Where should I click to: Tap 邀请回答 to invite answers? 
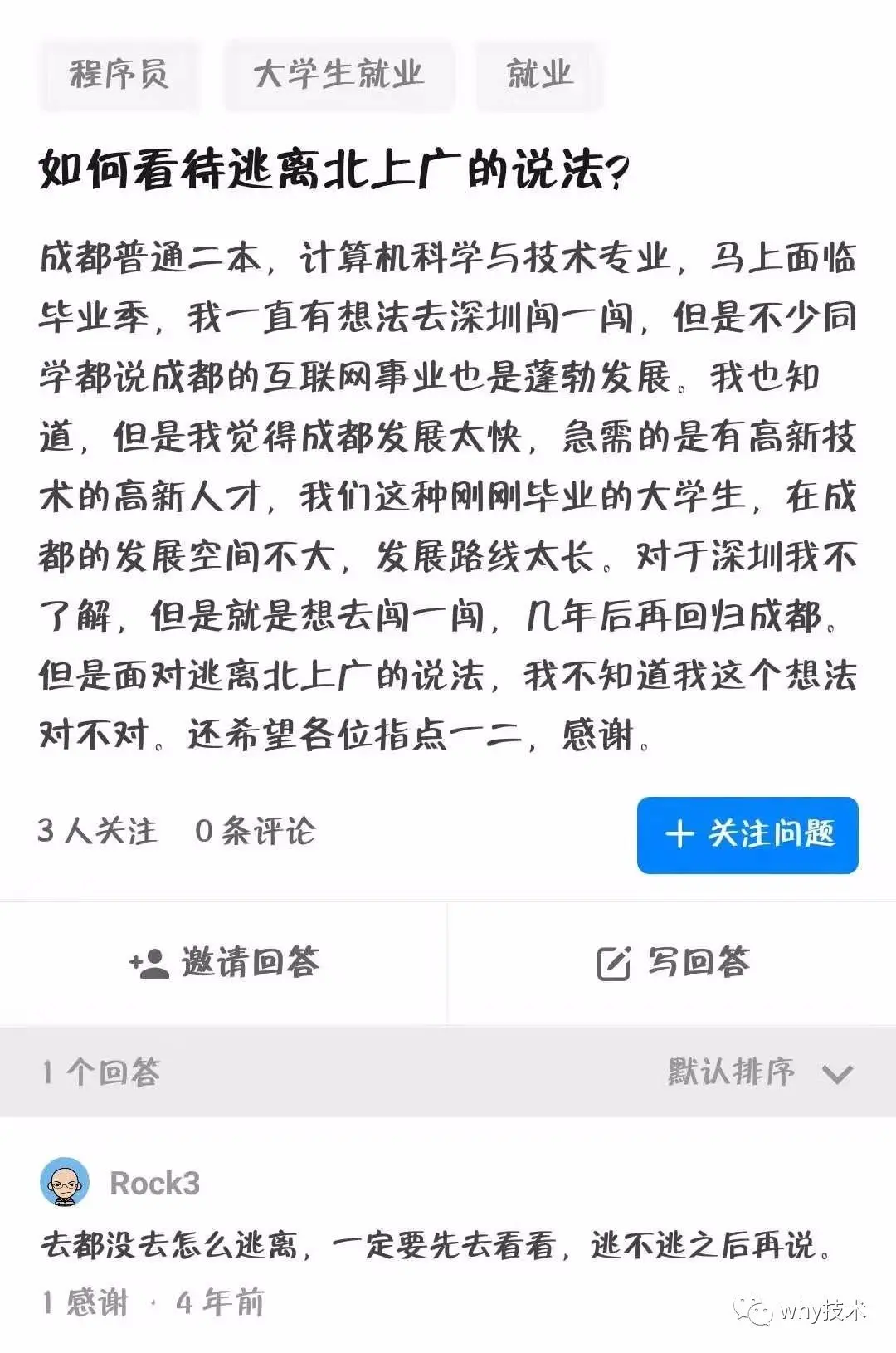click(x=224, y=963)
